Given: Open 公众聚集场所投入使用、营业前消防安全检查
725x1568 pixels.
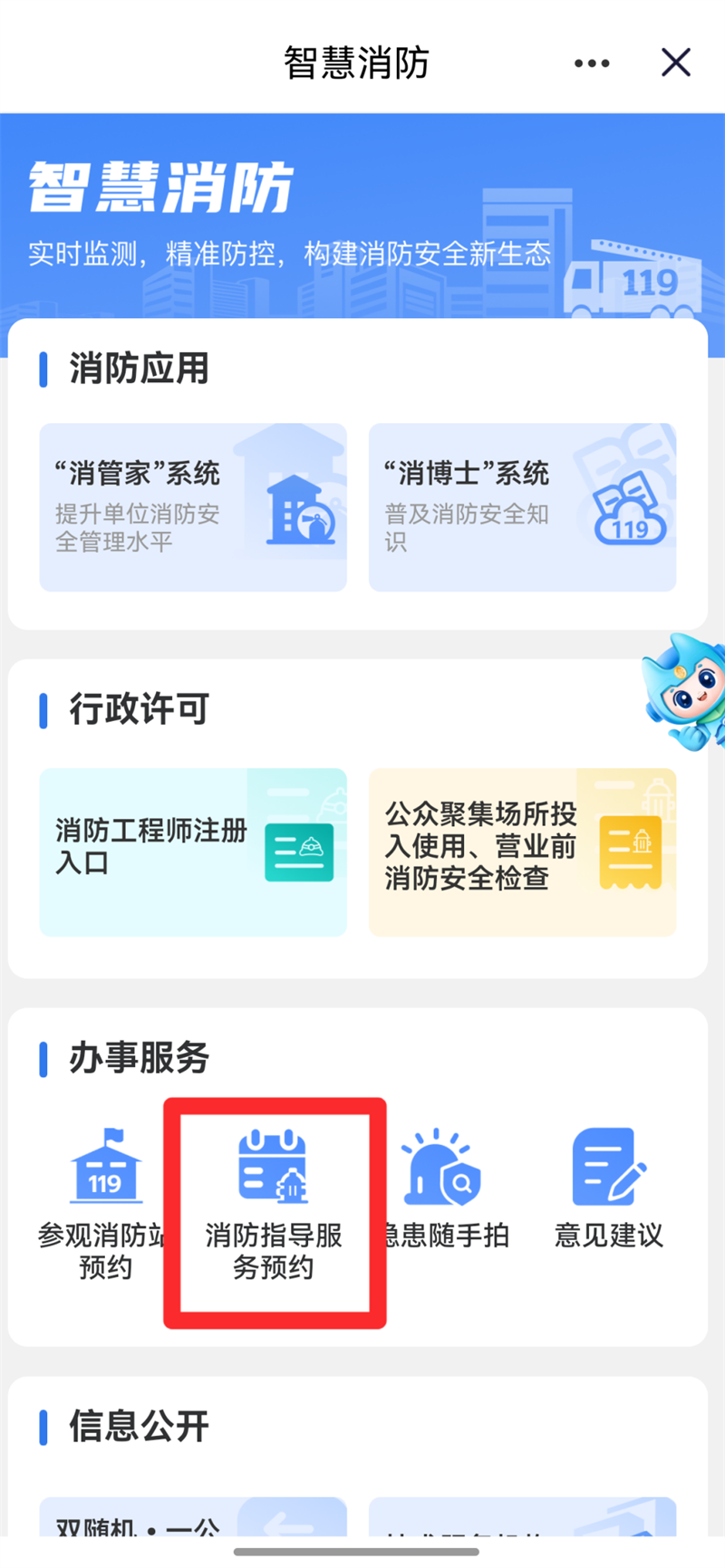Looking at the screenshot, I should coord(522,851).
